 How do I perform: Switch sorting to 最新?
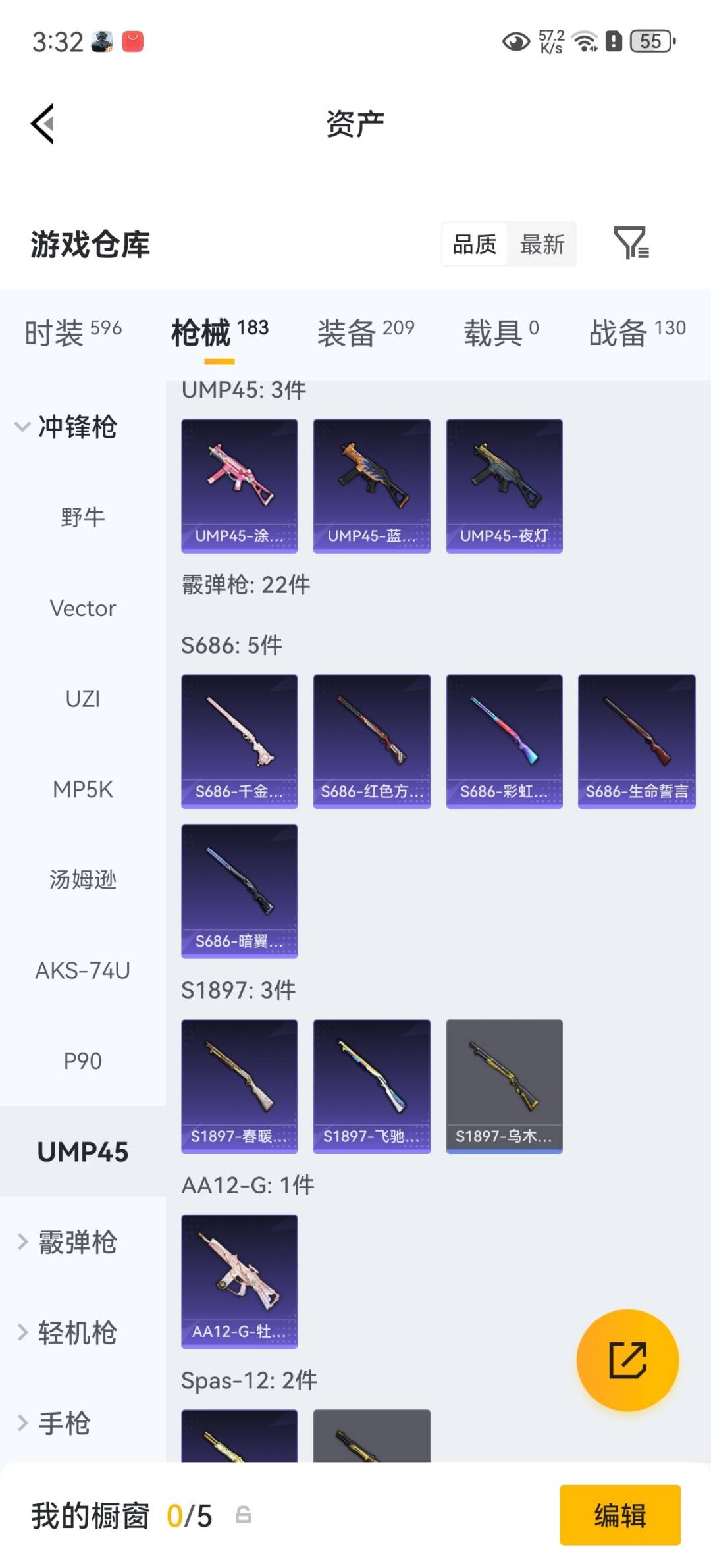point(541,244)
